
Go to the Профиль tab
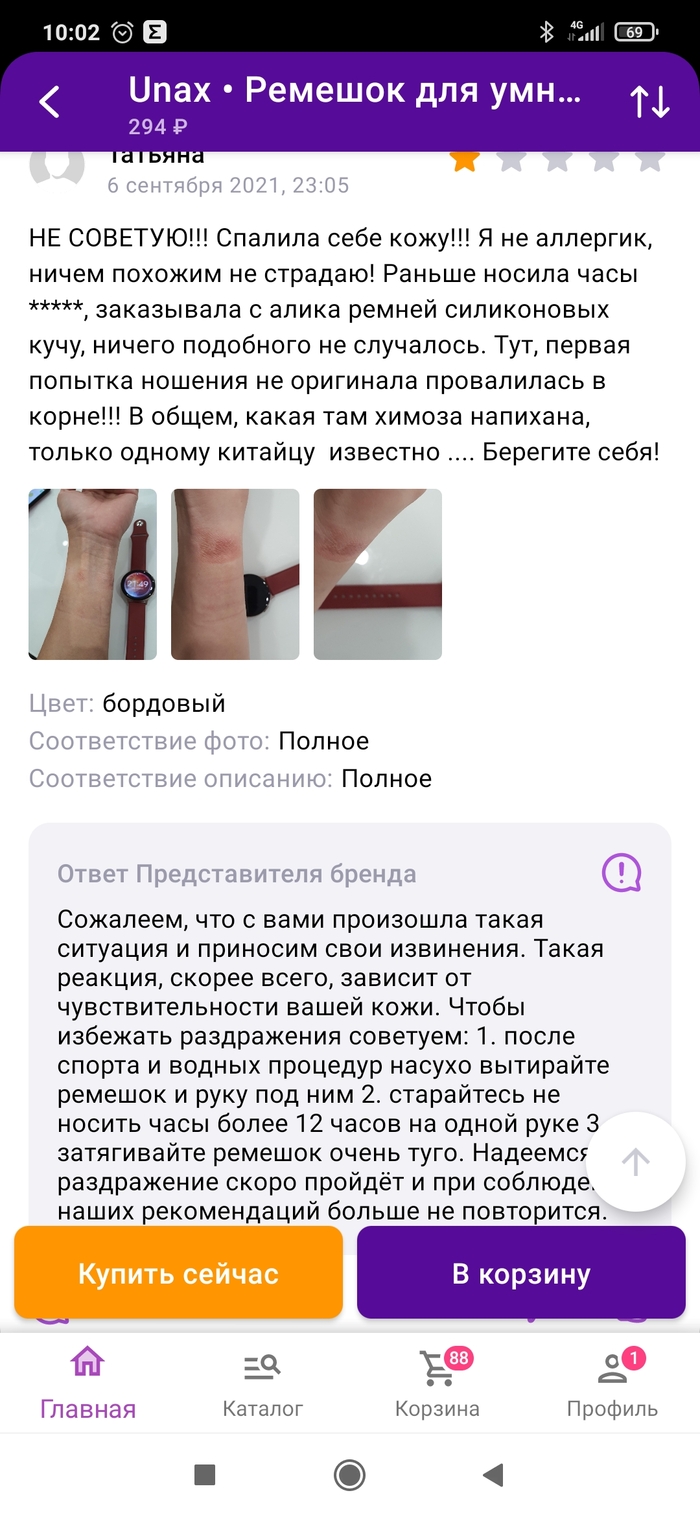pos(612,1384)
